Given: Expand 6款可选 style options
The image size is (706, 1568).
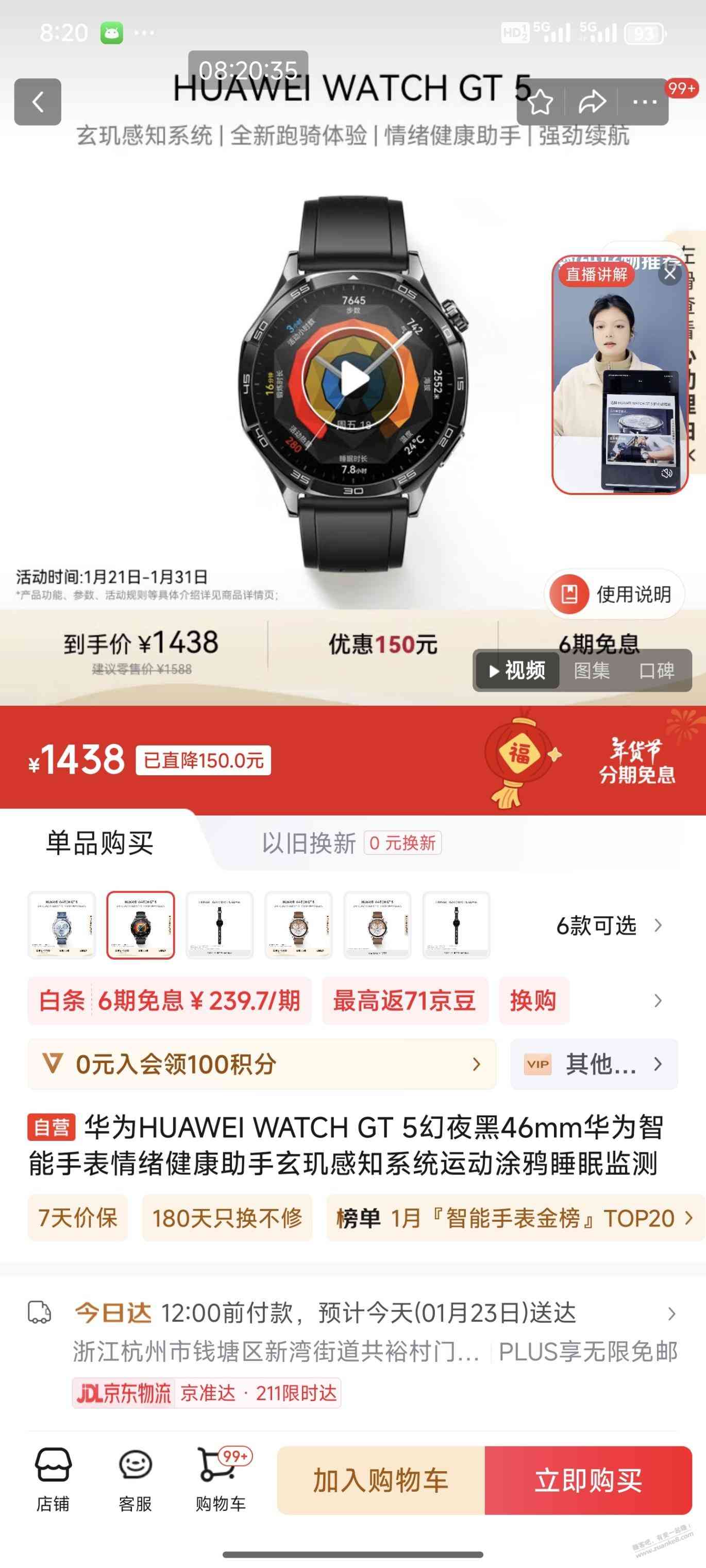Looking at the screenshot, I should coord(608,926).
